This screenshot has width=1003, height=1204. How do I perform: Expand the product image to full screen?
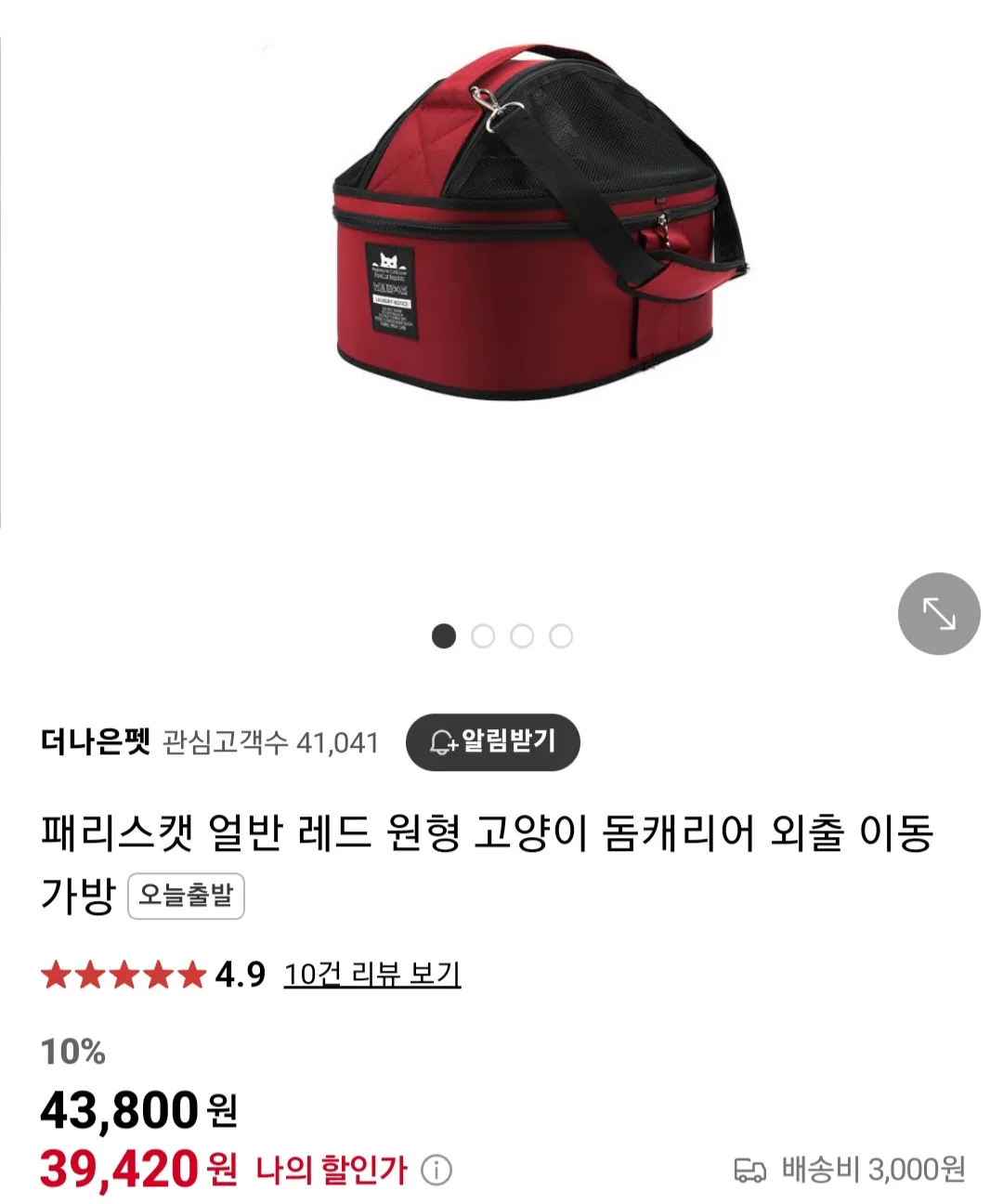[939, 614]
